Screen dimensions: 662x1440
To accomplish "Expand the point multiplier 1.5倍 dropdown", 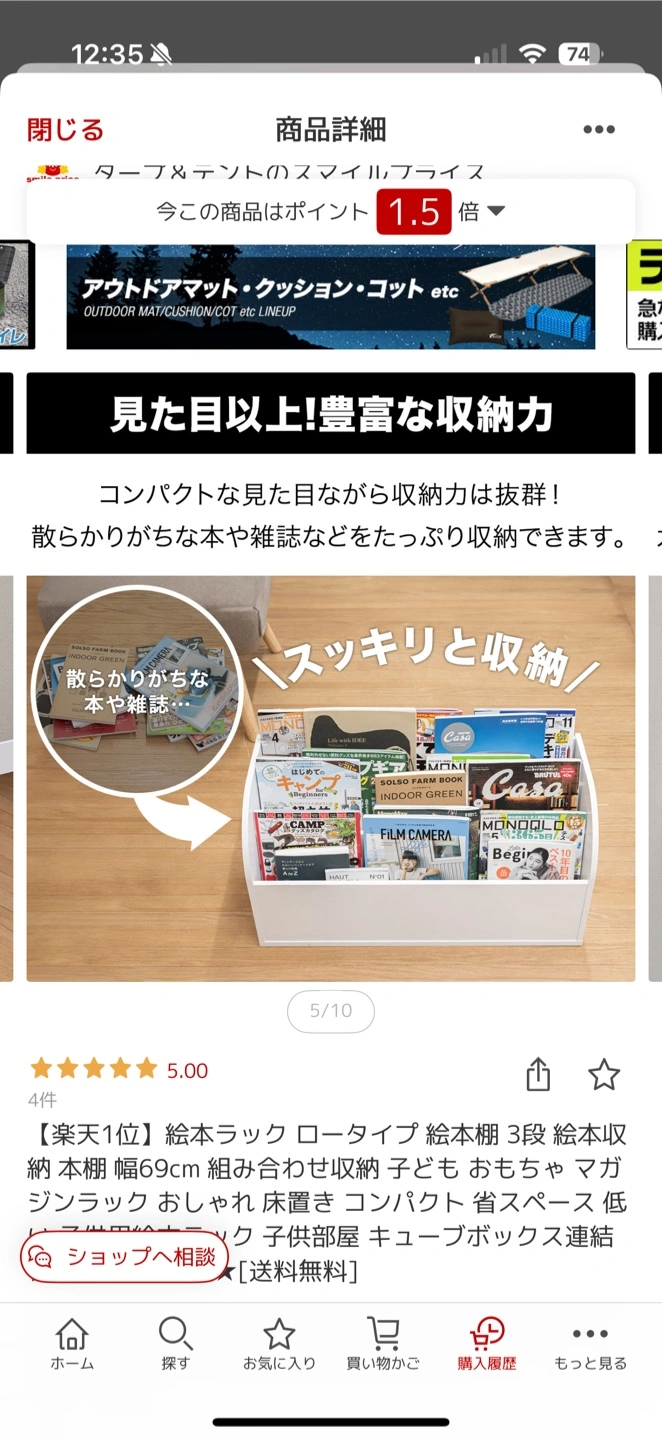I will (496, 211).
